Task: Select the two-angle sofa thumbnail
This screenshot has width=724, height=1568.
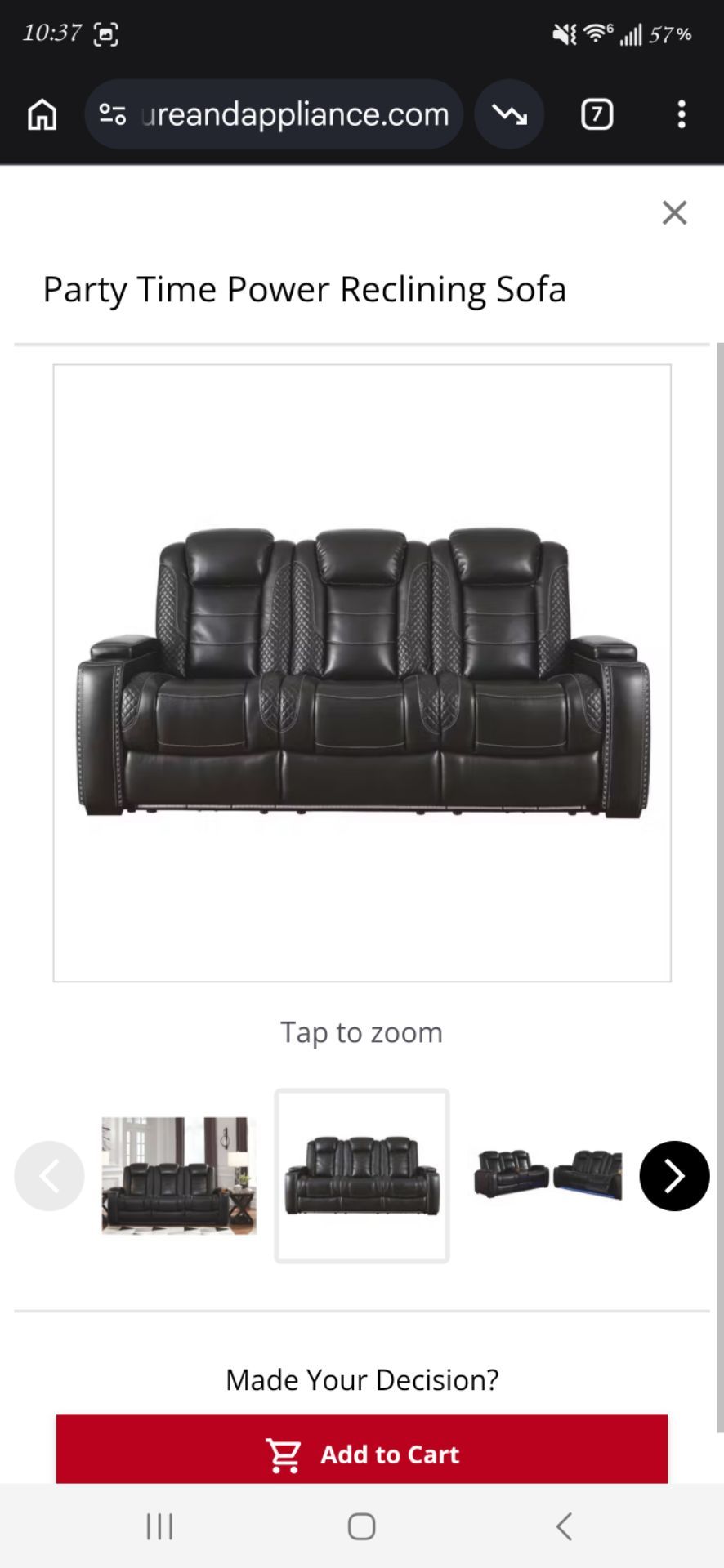Action: pos(547,1174)
